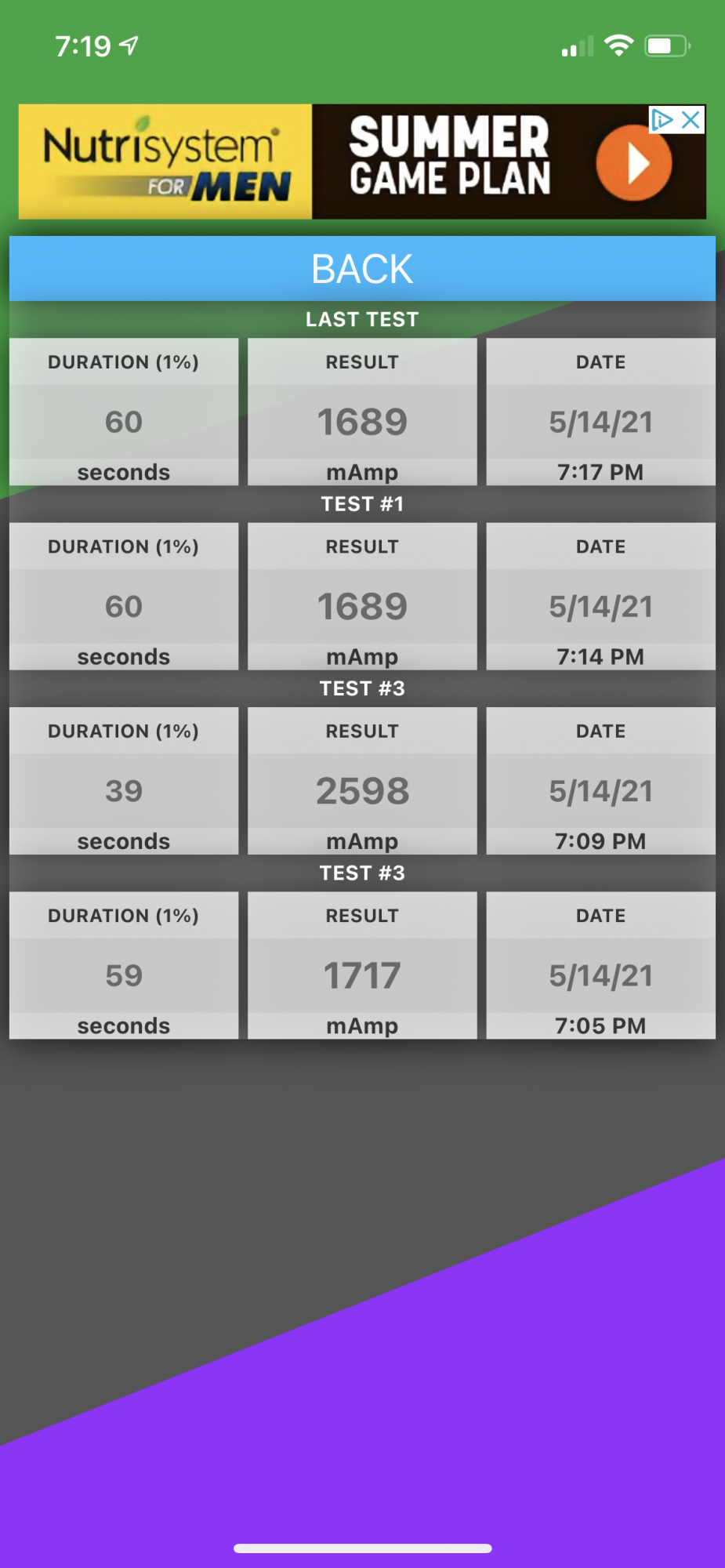Open the AdChoices info icon
The height and width of the screenshot is (1568, 725).
(662, 120)
